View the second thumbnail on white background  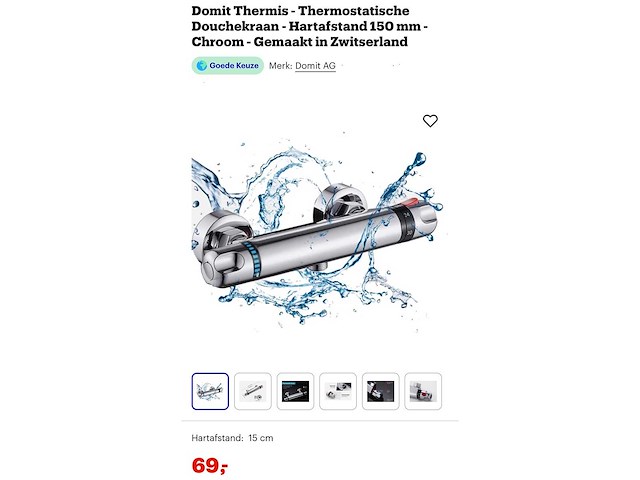(x=252, y=391)
